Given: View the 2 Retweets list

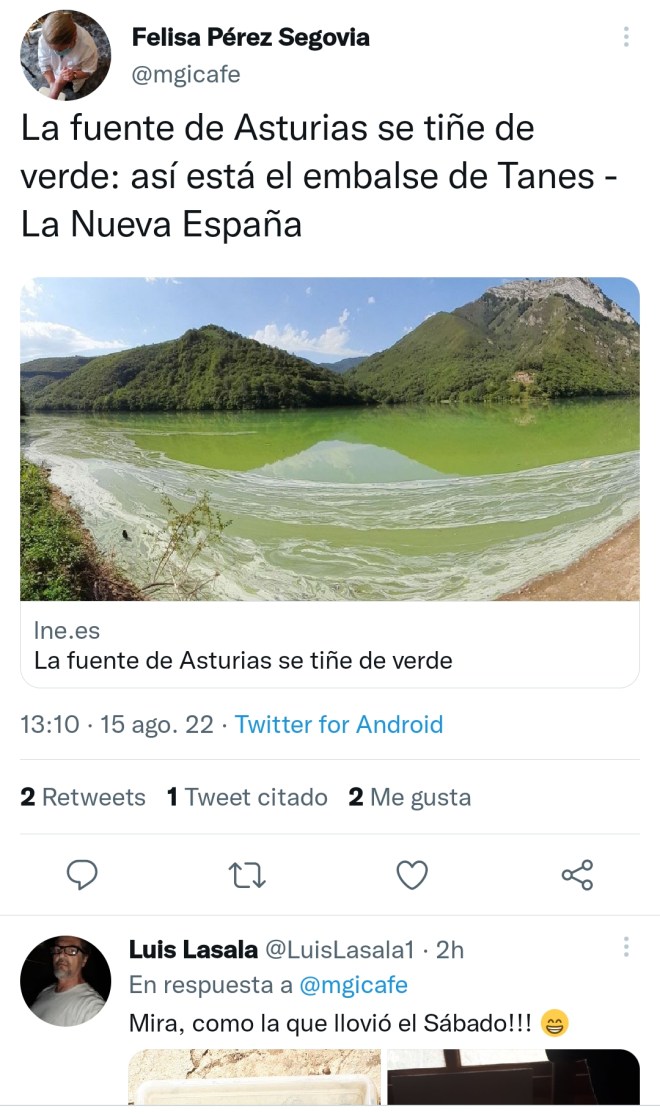Looking at the screenshot, I should point(83,797).
